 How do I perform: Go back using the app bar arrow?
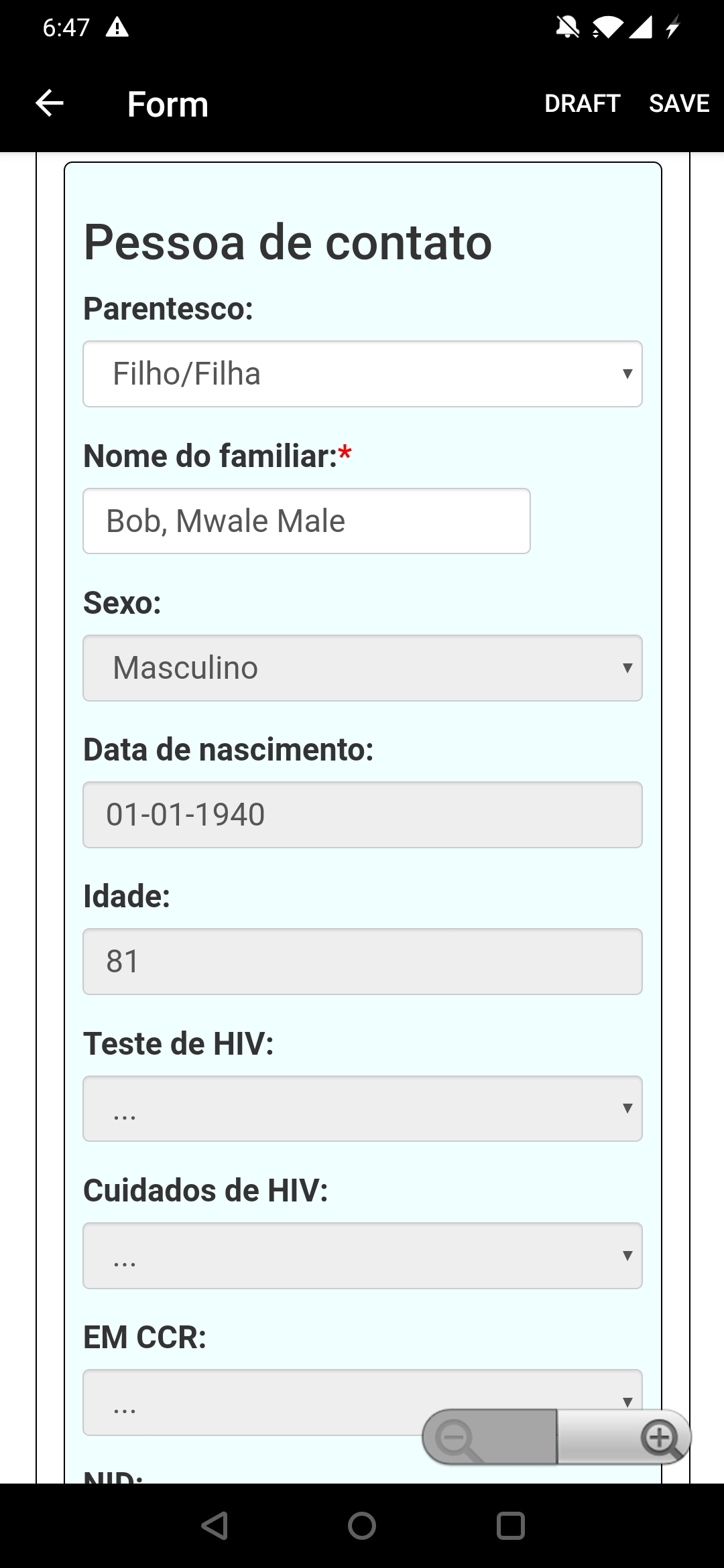pos(50,103)
